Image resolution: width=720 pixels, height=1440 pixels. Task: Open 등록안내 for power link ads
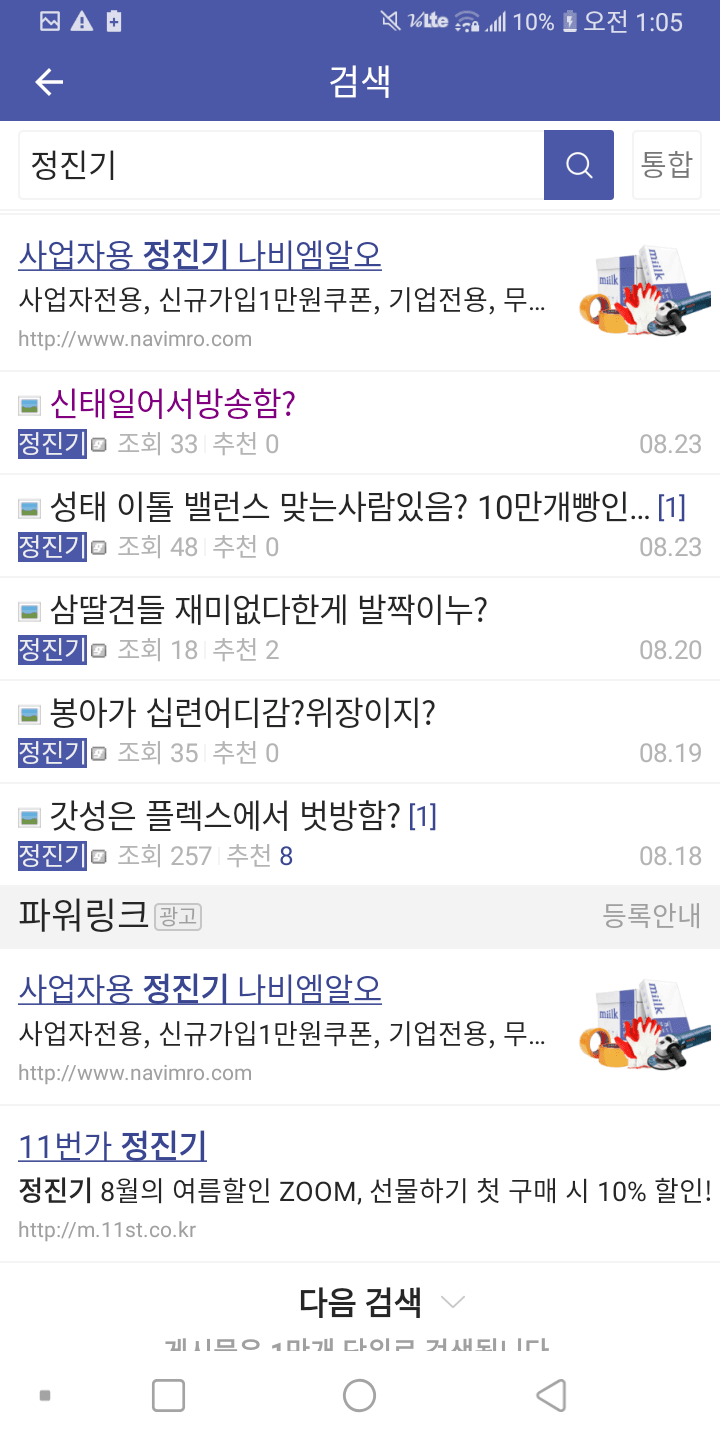pyautogui.click(x=651, y=915)
